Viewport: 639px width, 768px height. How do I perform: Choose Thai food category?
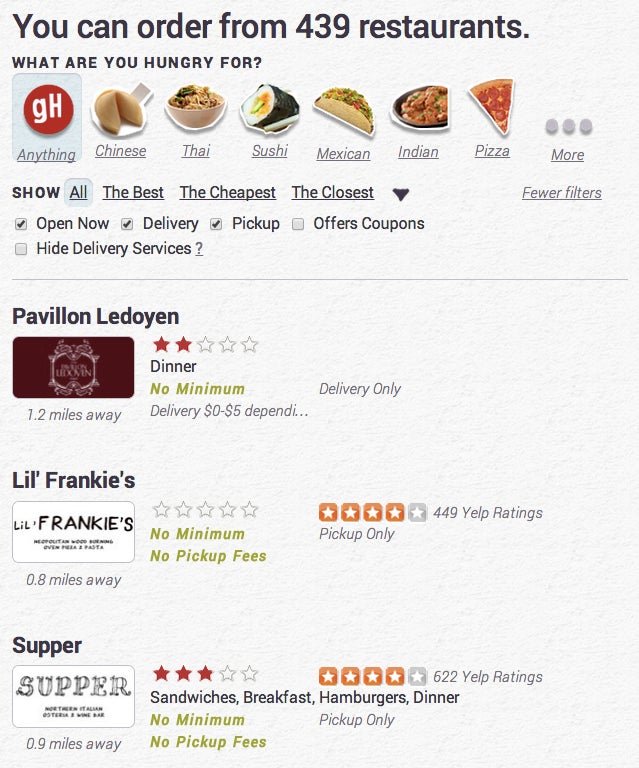[x=196, y=122]
